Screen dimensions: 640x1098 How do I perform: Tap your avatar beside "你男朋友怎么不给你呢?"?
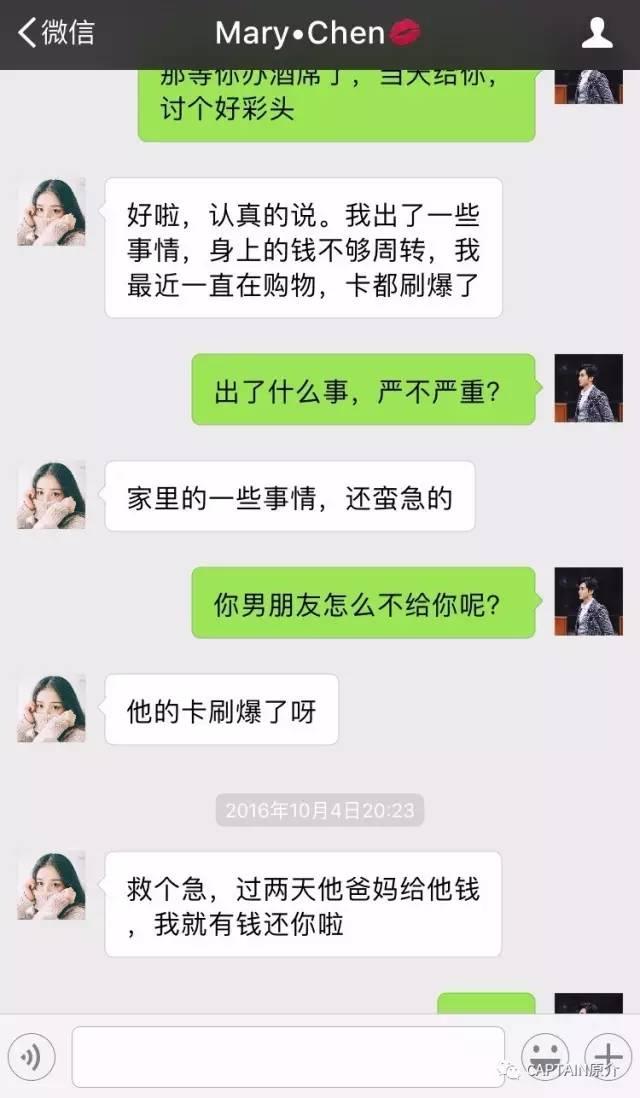tap(588, 602)
